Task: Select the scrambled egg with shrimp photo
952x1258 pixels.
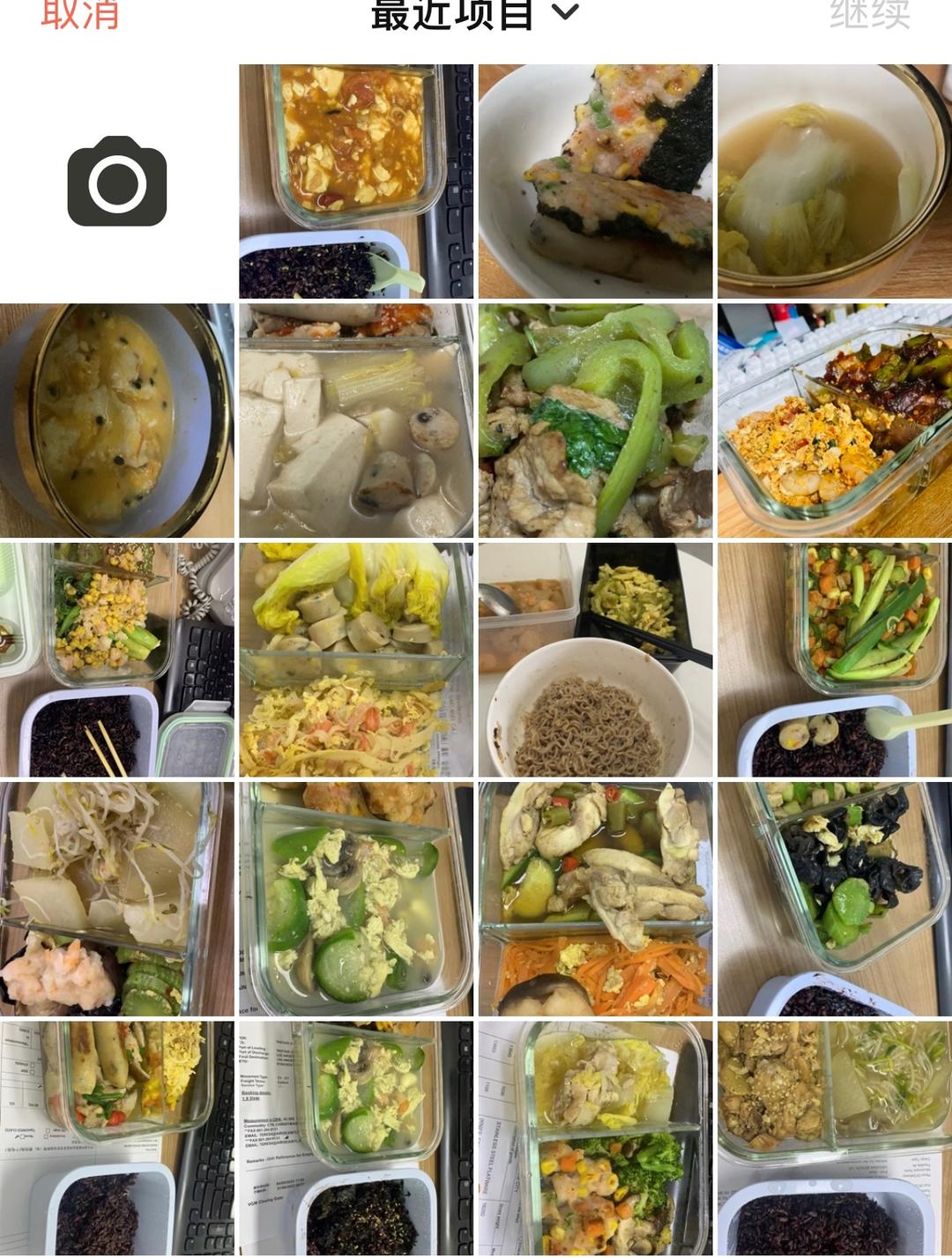Action: [x=834, y=421]
